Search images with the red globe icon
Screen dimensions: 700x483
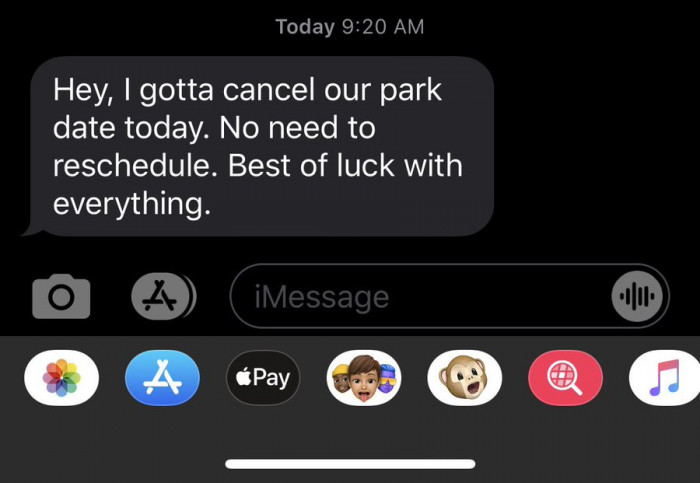[565, 377]
